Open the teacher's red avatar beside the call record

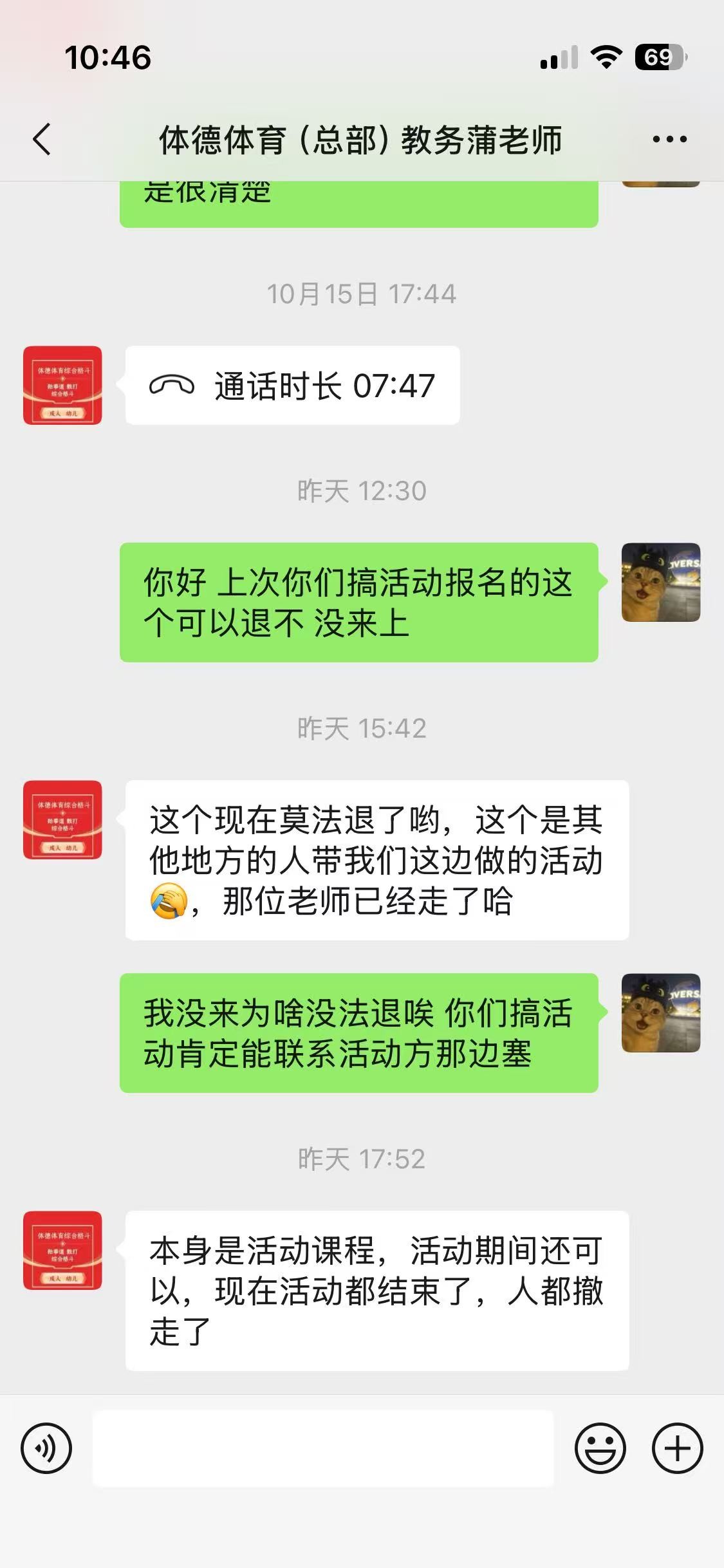point(62,386)
